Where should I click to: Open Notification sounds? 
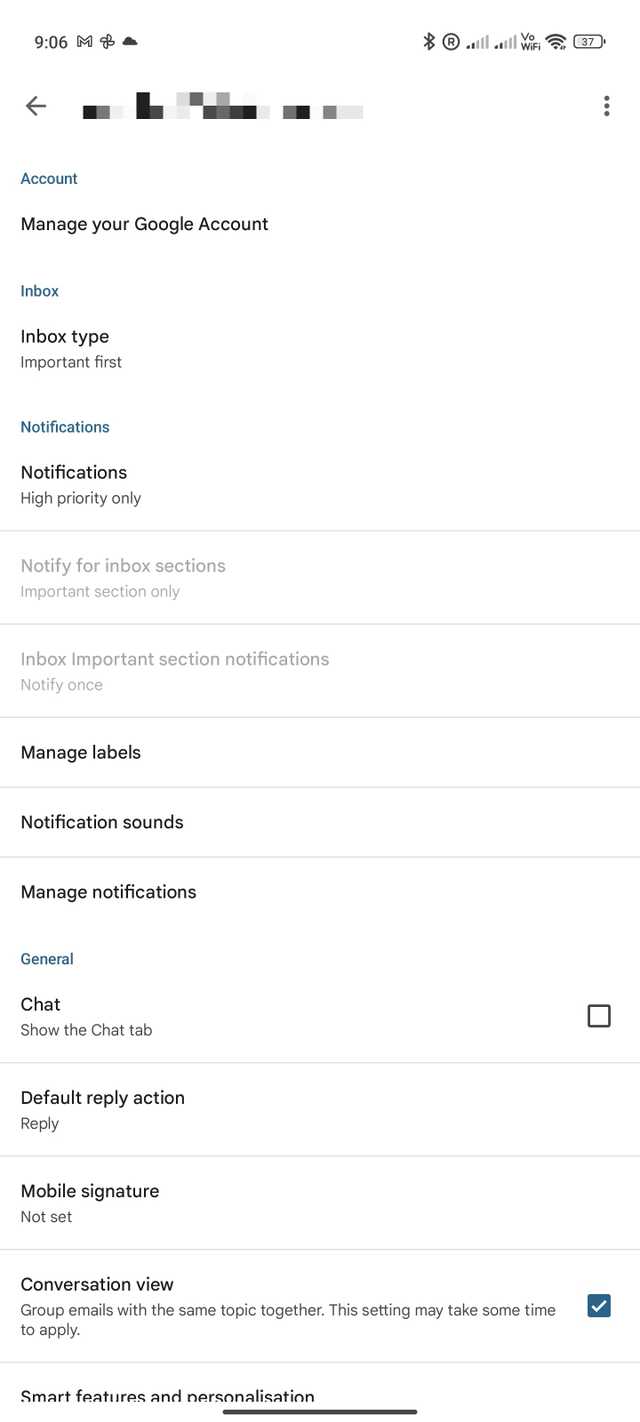click(x=102, y=822)
